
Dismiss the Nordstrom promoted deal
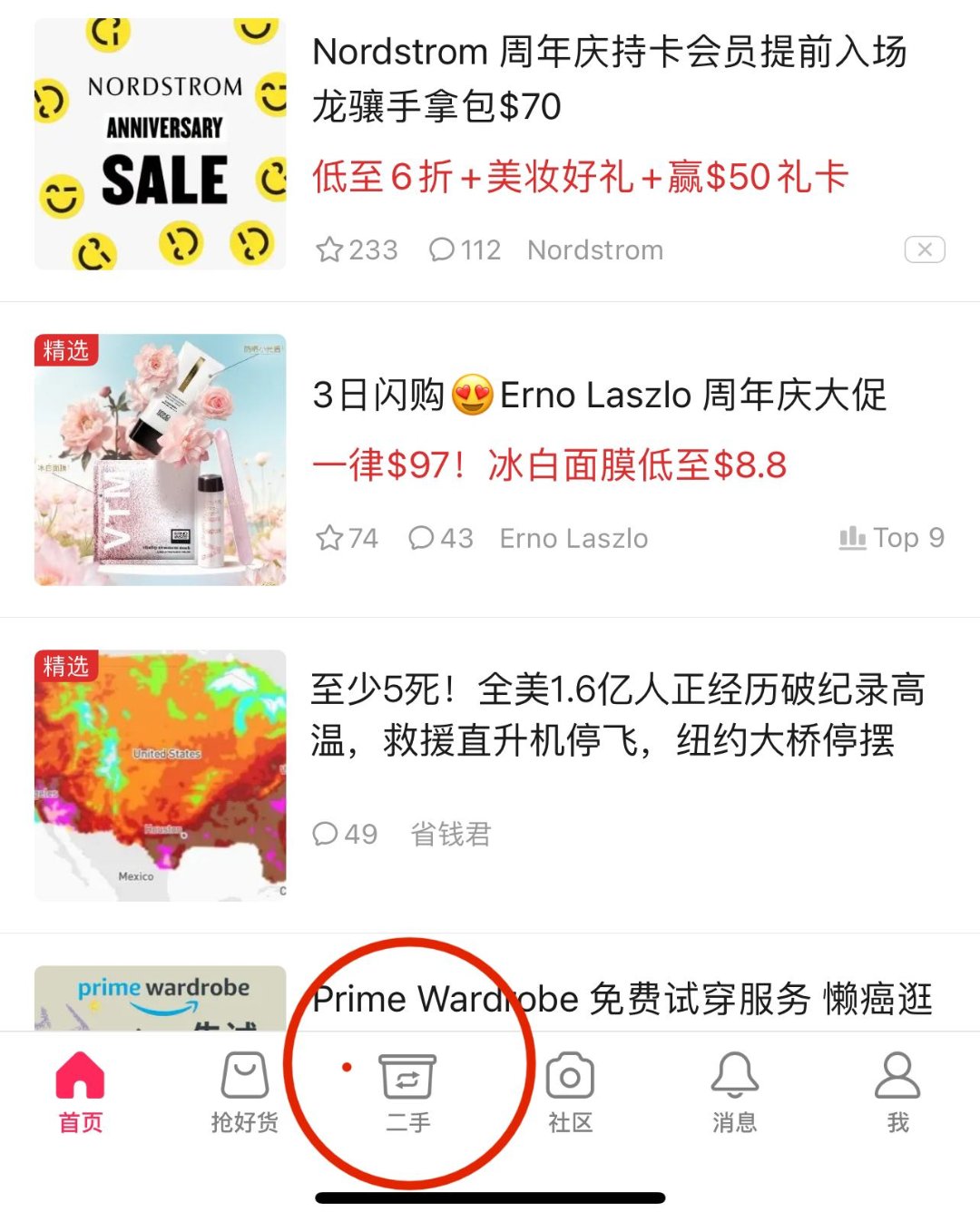coord(925,249)
